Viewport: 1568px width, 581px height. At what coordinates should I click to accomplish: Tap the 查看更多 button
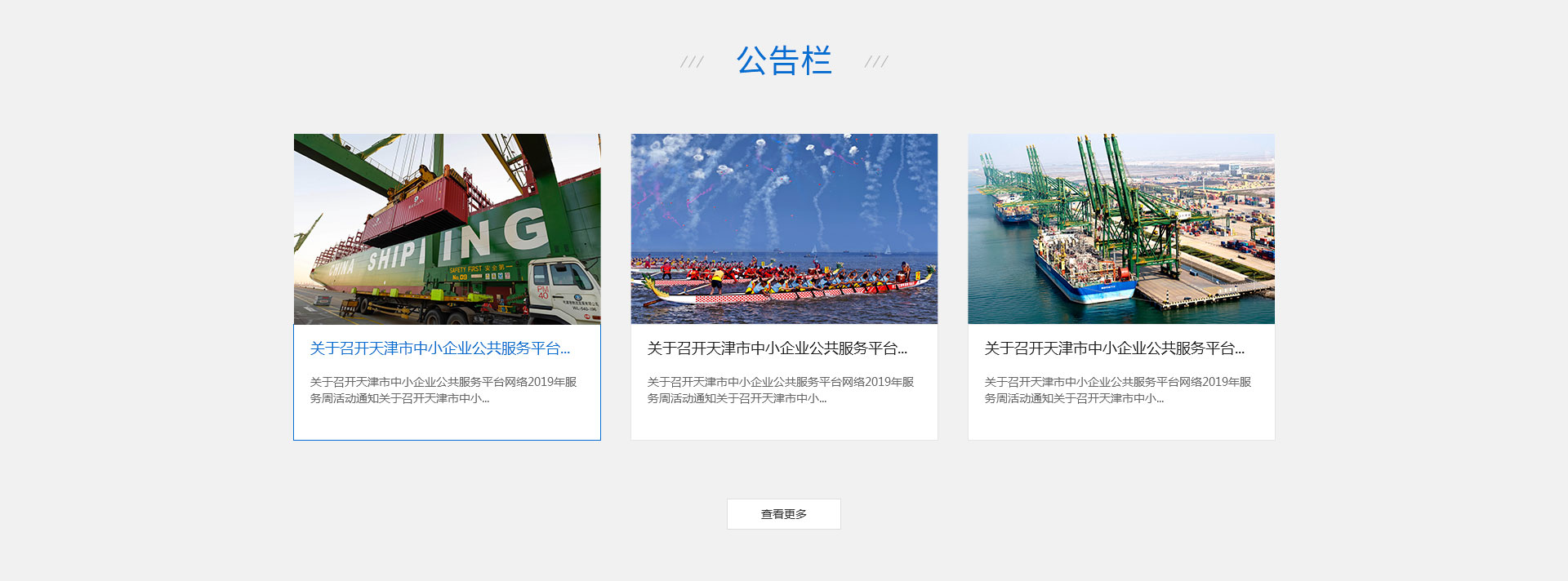(x=783, y=514)
